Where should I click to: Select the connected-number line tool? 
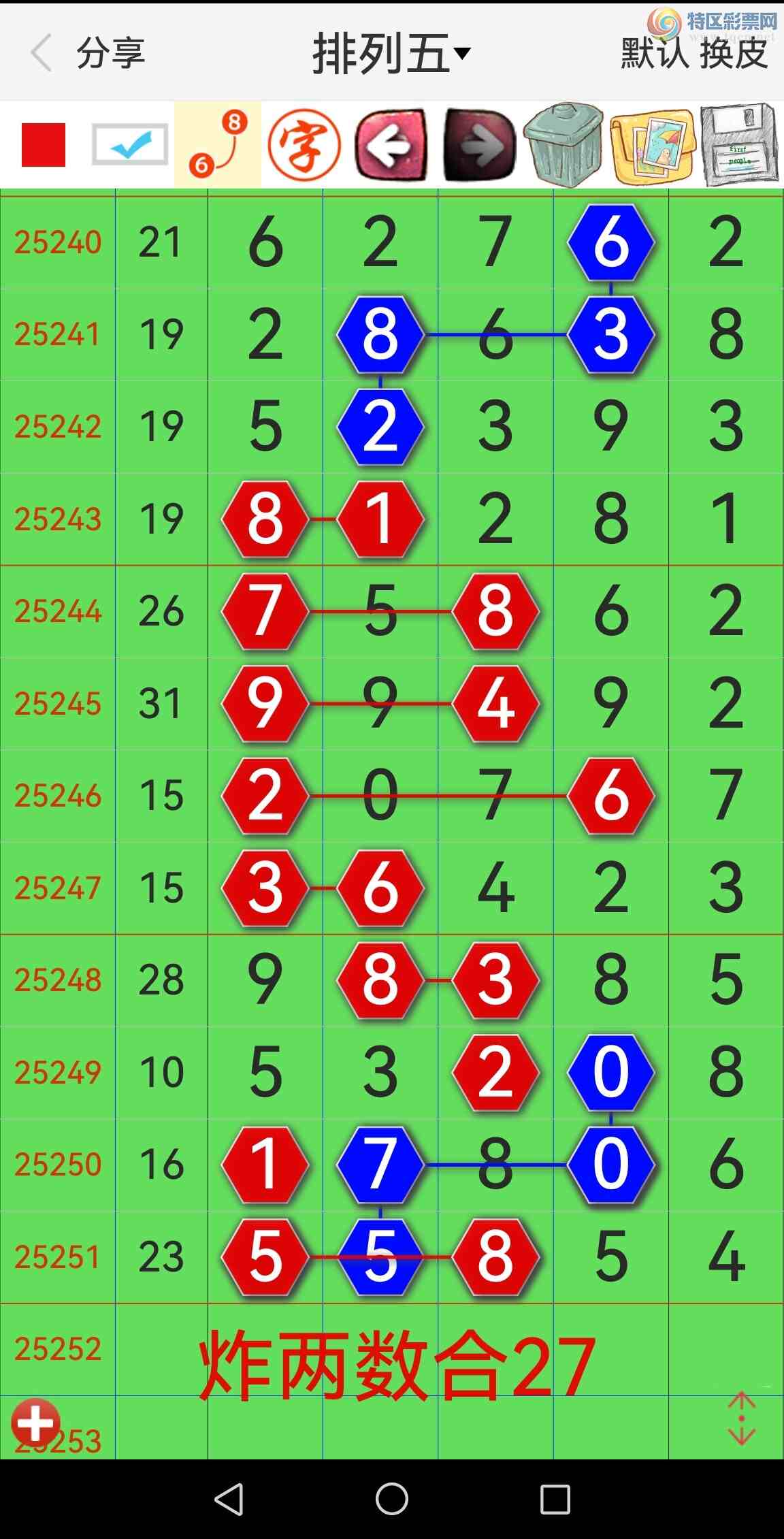coord(218,145)
